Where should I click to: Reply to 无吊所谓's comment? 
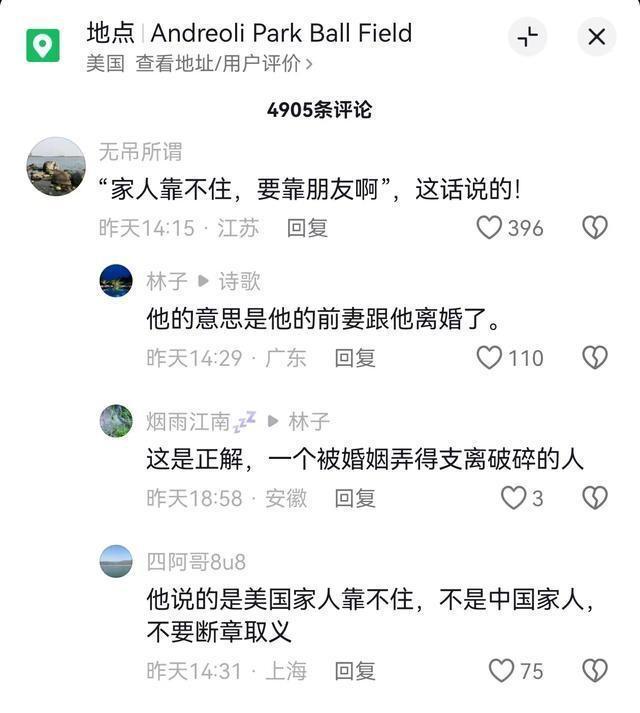tap(307, 228)
